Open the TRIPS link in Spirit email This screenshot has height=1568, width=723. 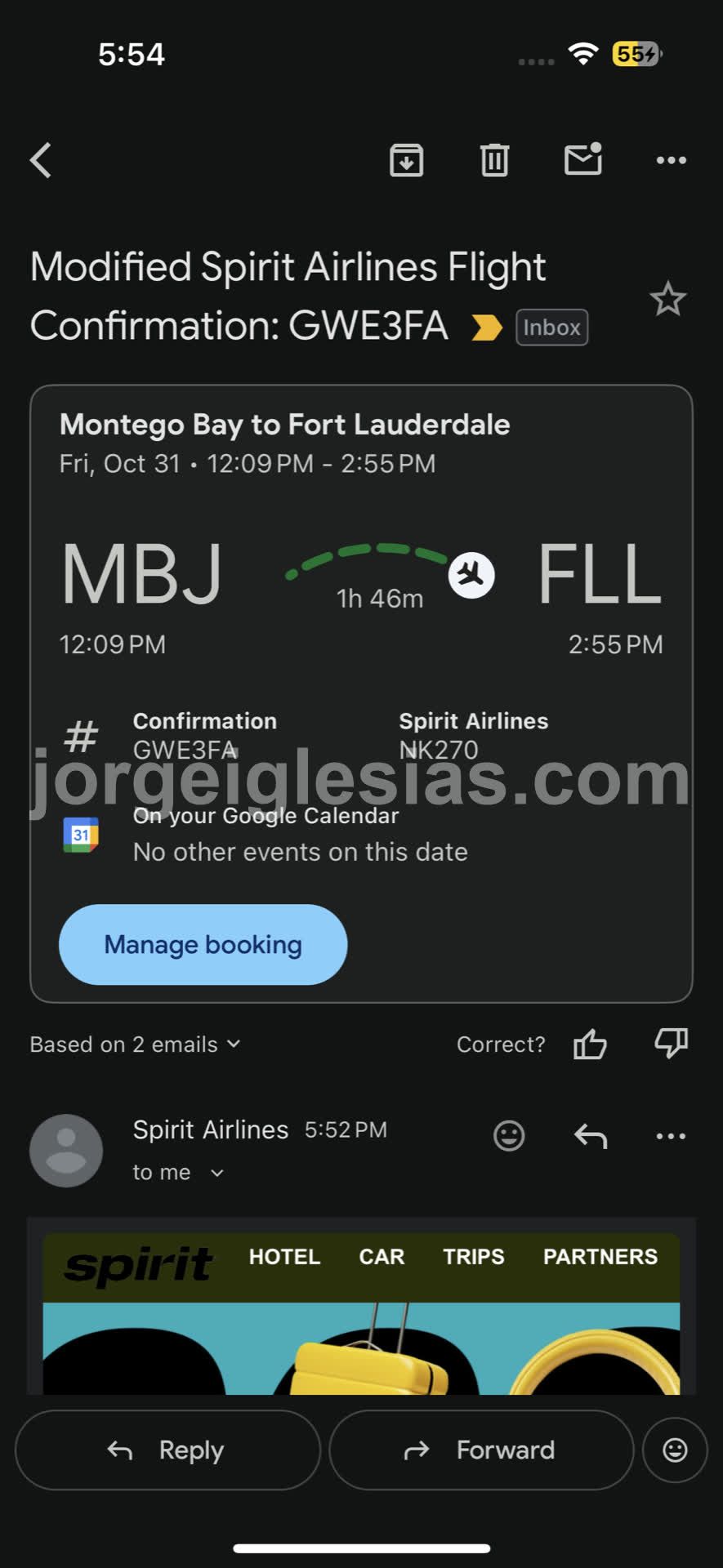(x=474, y=1257)
